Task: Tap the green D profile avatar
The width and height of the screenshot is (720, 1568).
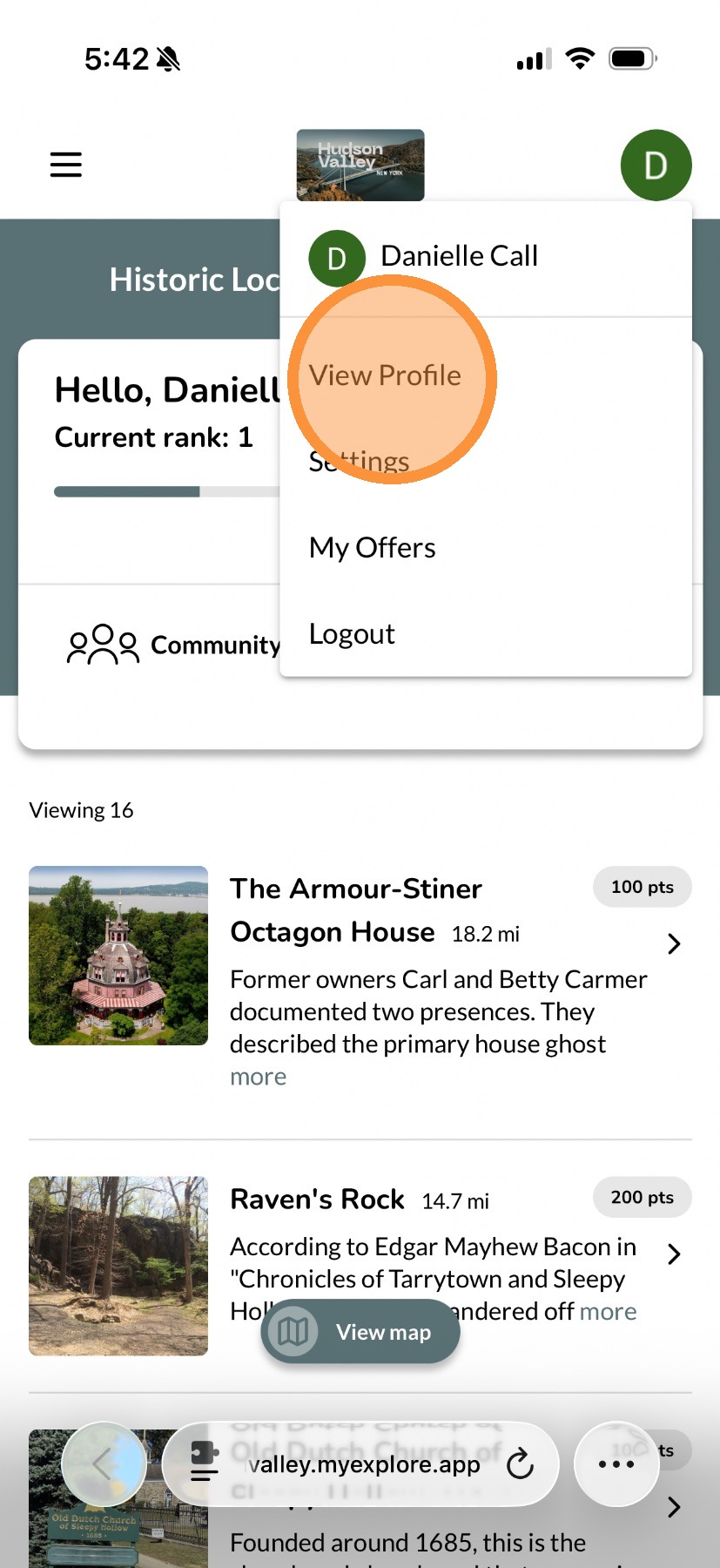Action: click(656, 165)
